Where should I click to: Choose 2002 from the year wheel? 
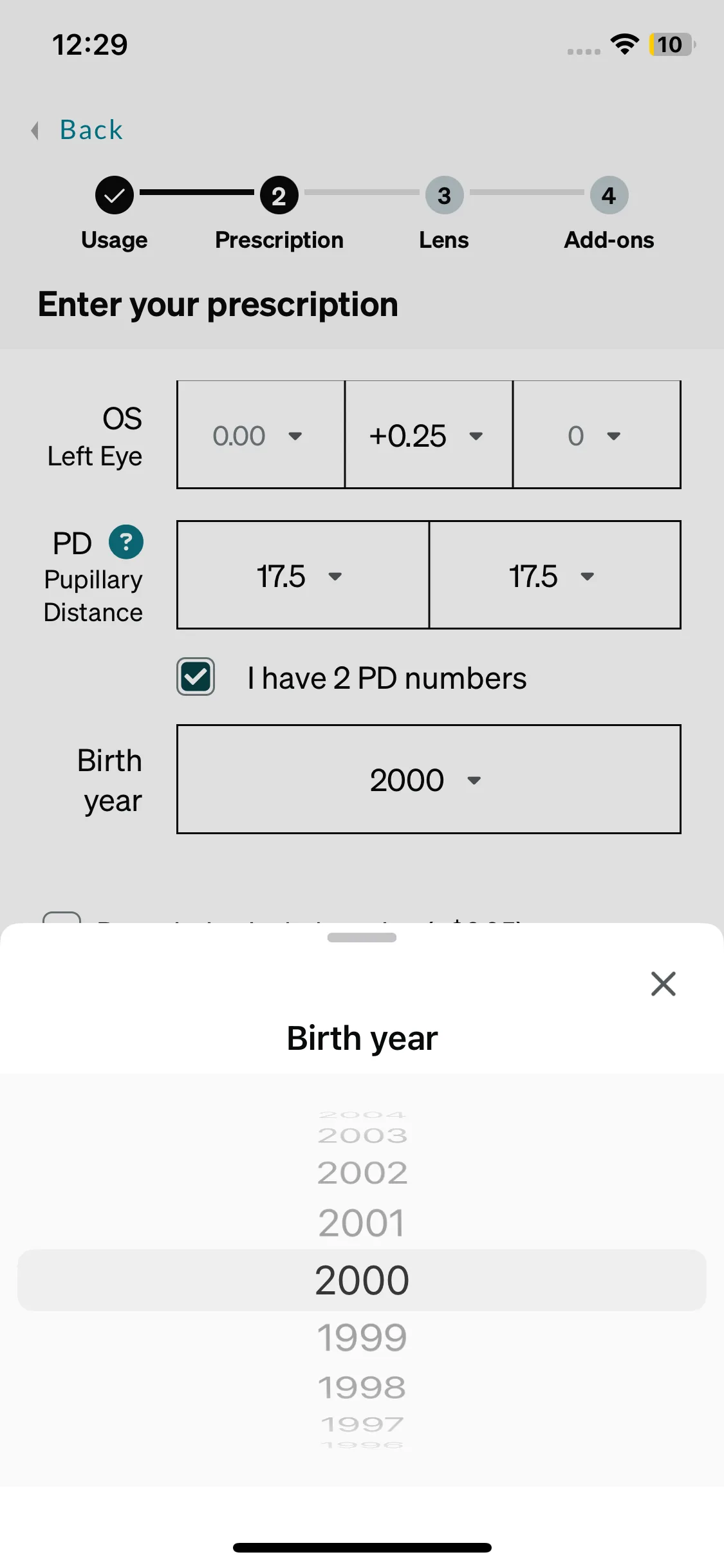tap(362, 1173)
